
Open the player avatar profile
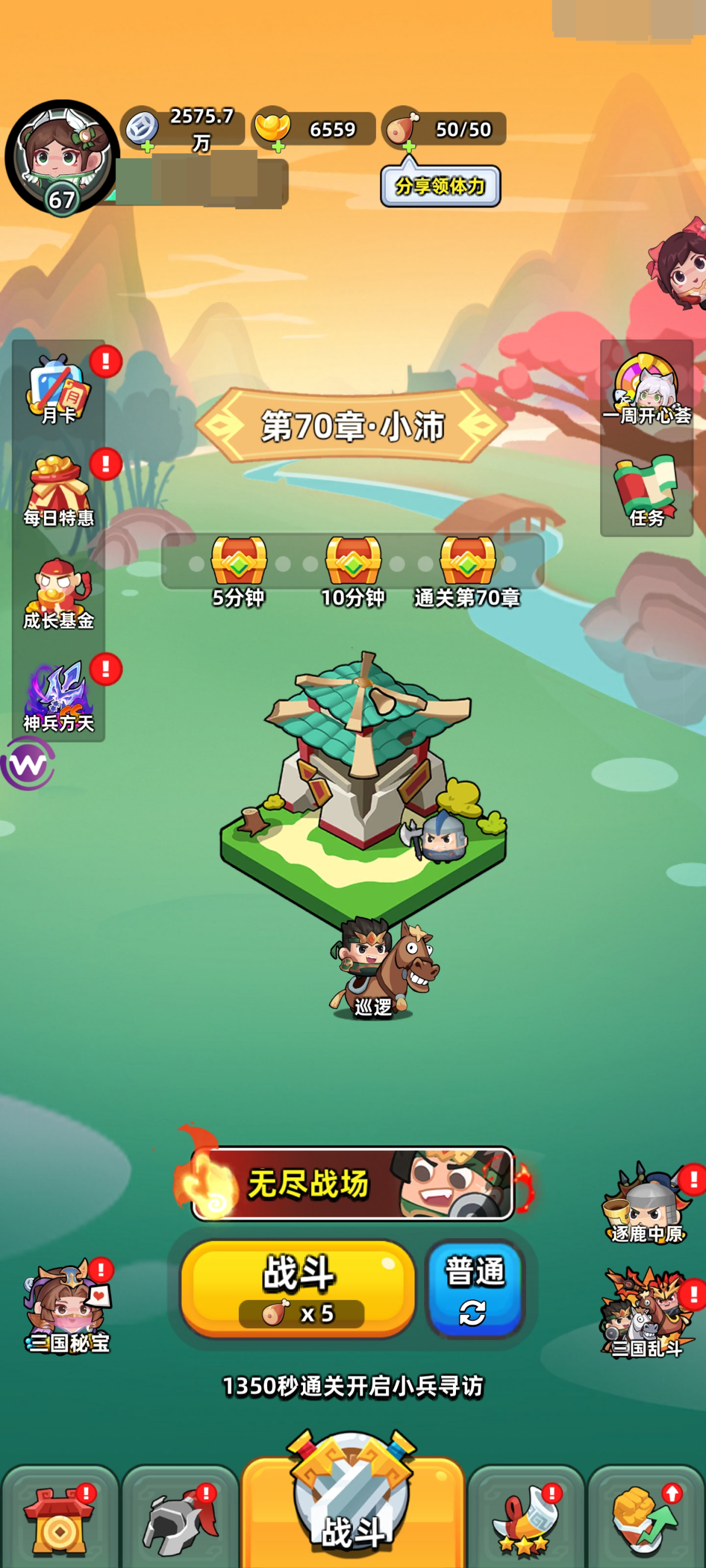(x=61, y=155)
